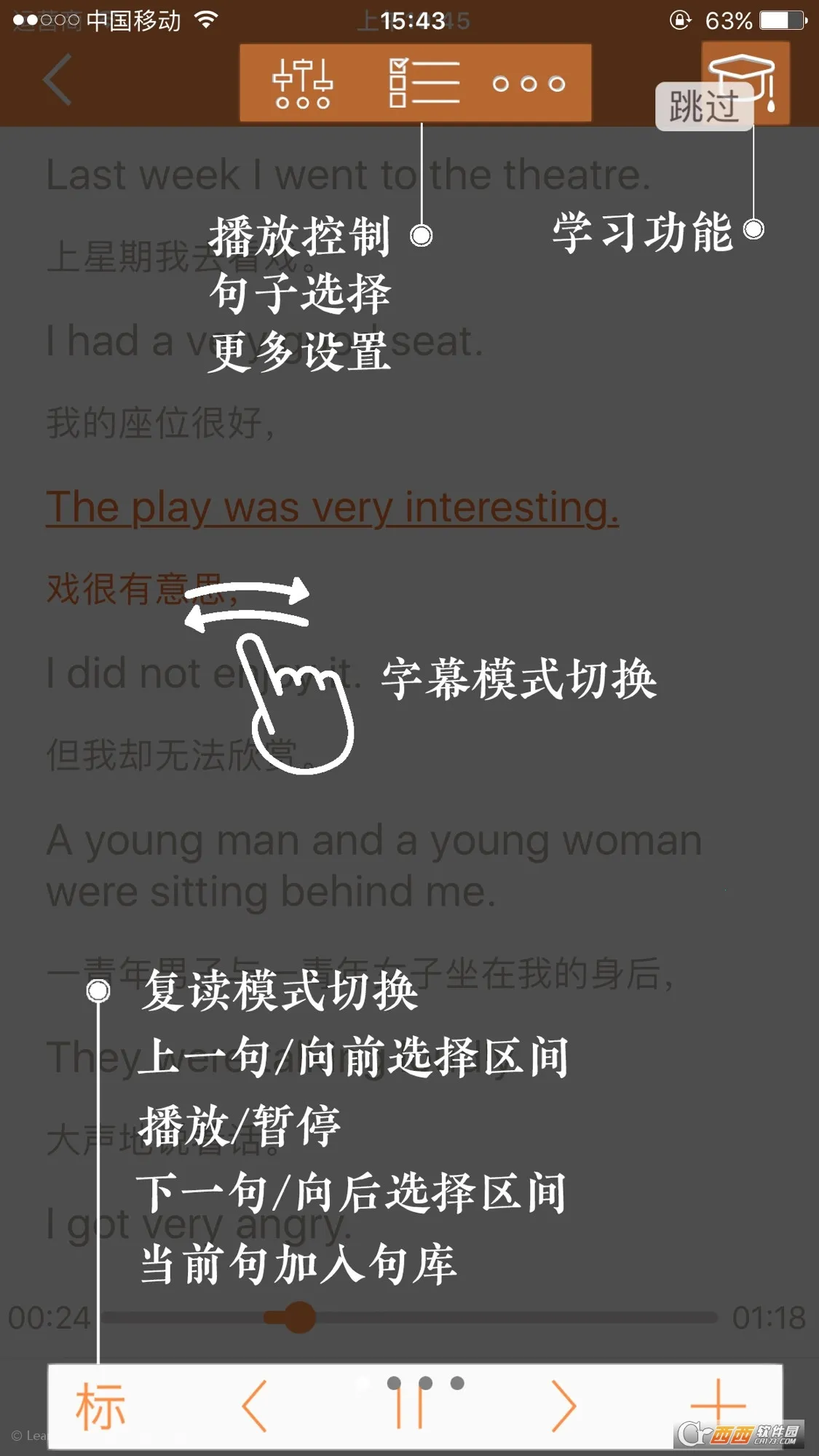Viewport: 819px width, 1456px height.
Task: Jump to the previous sentence
Action: point(255,1406)
